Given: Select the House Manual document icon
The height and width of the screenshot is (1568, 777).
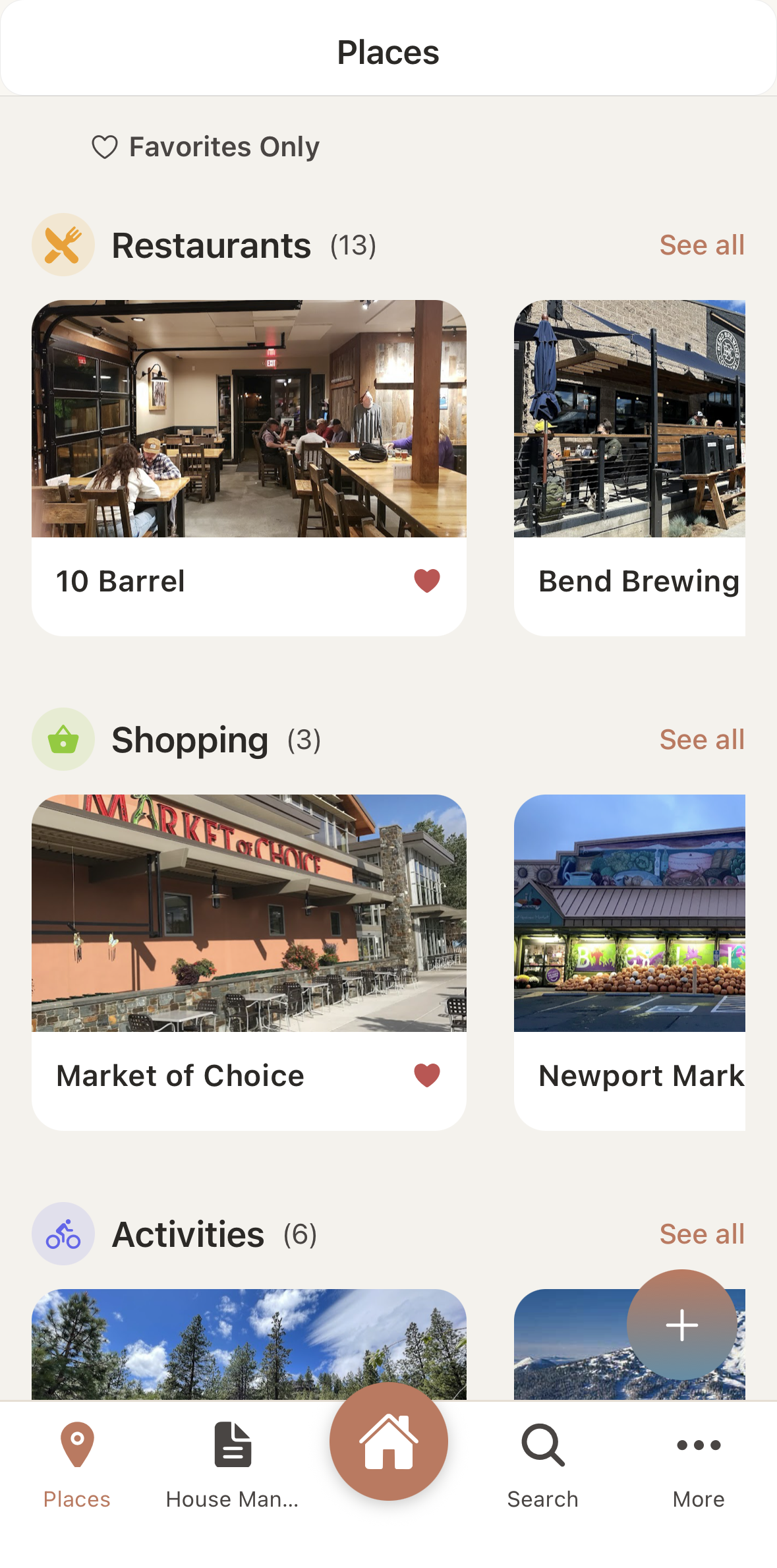Looking at the screenshot, I should point(233,1445).
